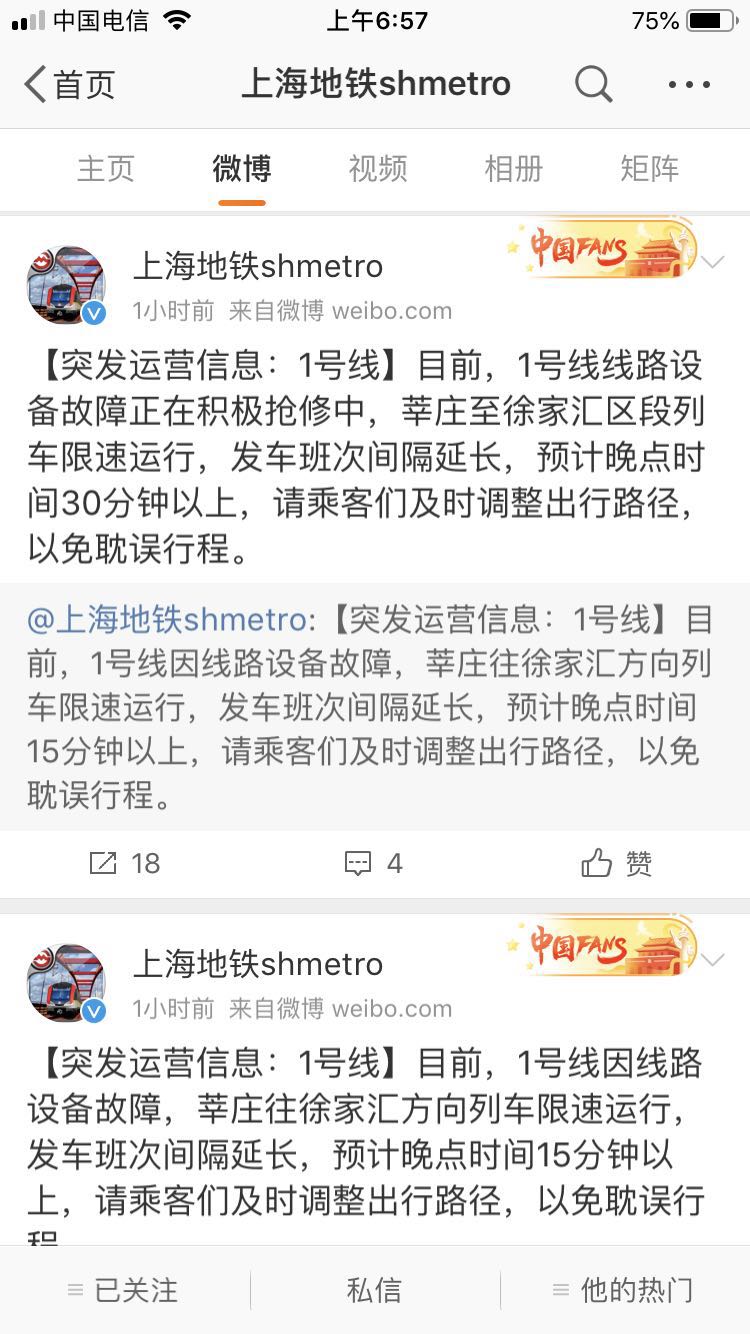This screenshot has height=1334, width=750.
Task: Search within 上海地铁shmetro profile
Action: click(x=593, y=85)
